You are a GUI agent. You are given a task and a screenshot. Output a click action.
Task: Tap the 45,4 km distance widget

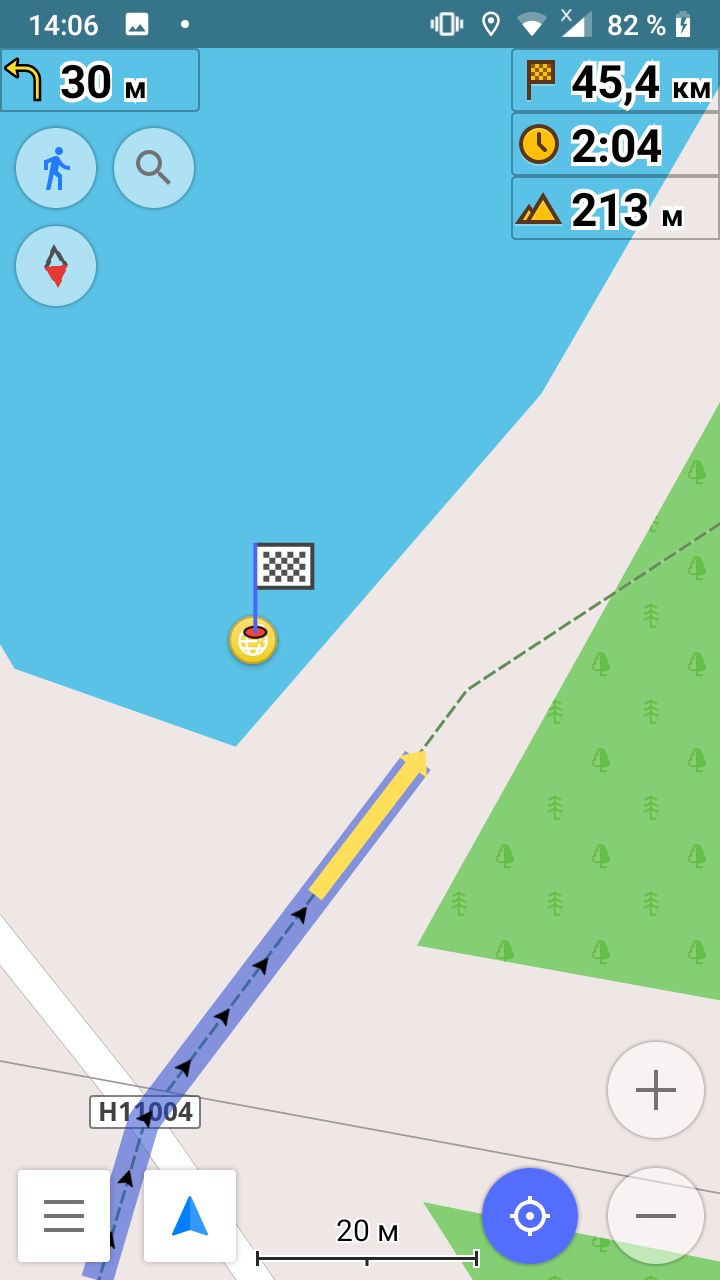click(616, 80)
